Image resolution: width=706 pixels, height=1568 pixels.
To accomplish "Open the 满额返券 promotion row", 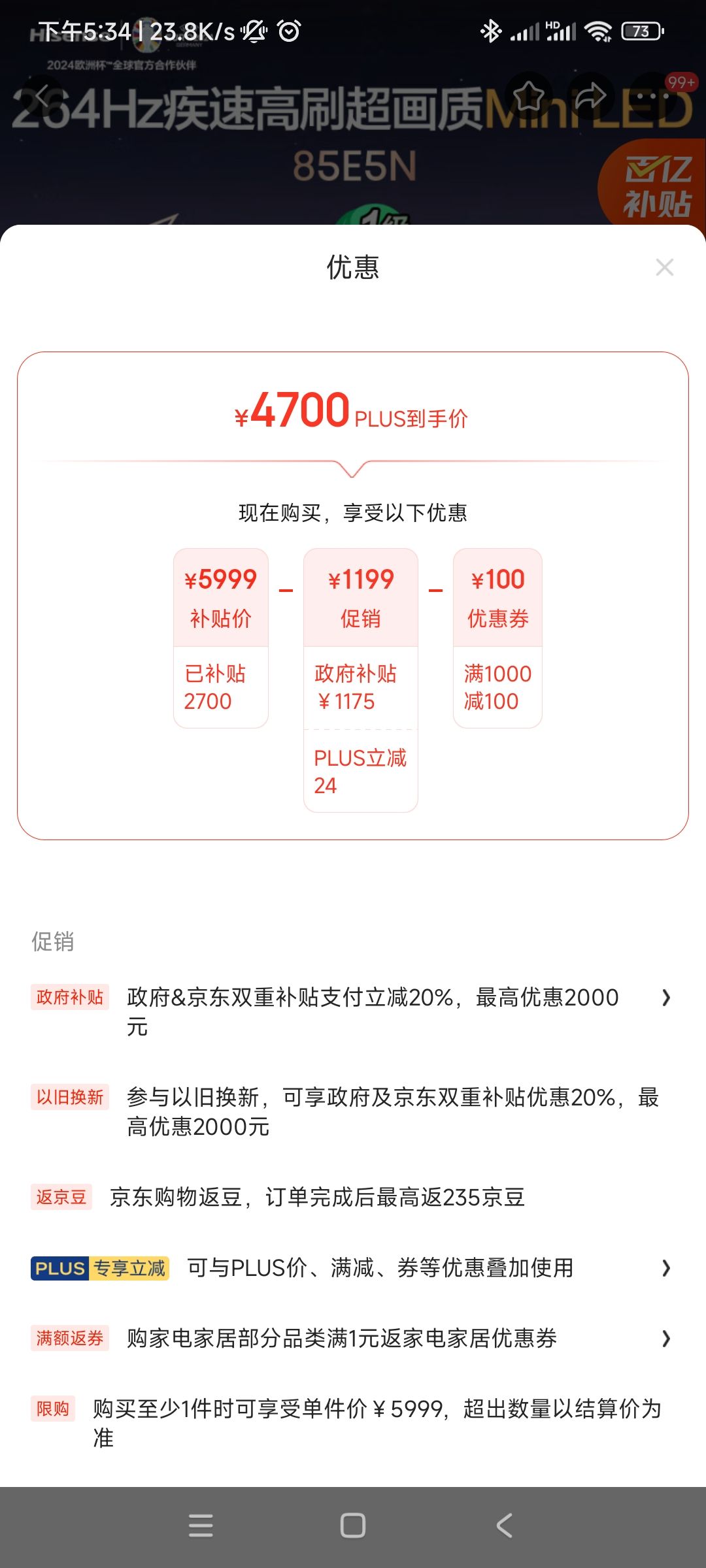I will [353, 1338].
